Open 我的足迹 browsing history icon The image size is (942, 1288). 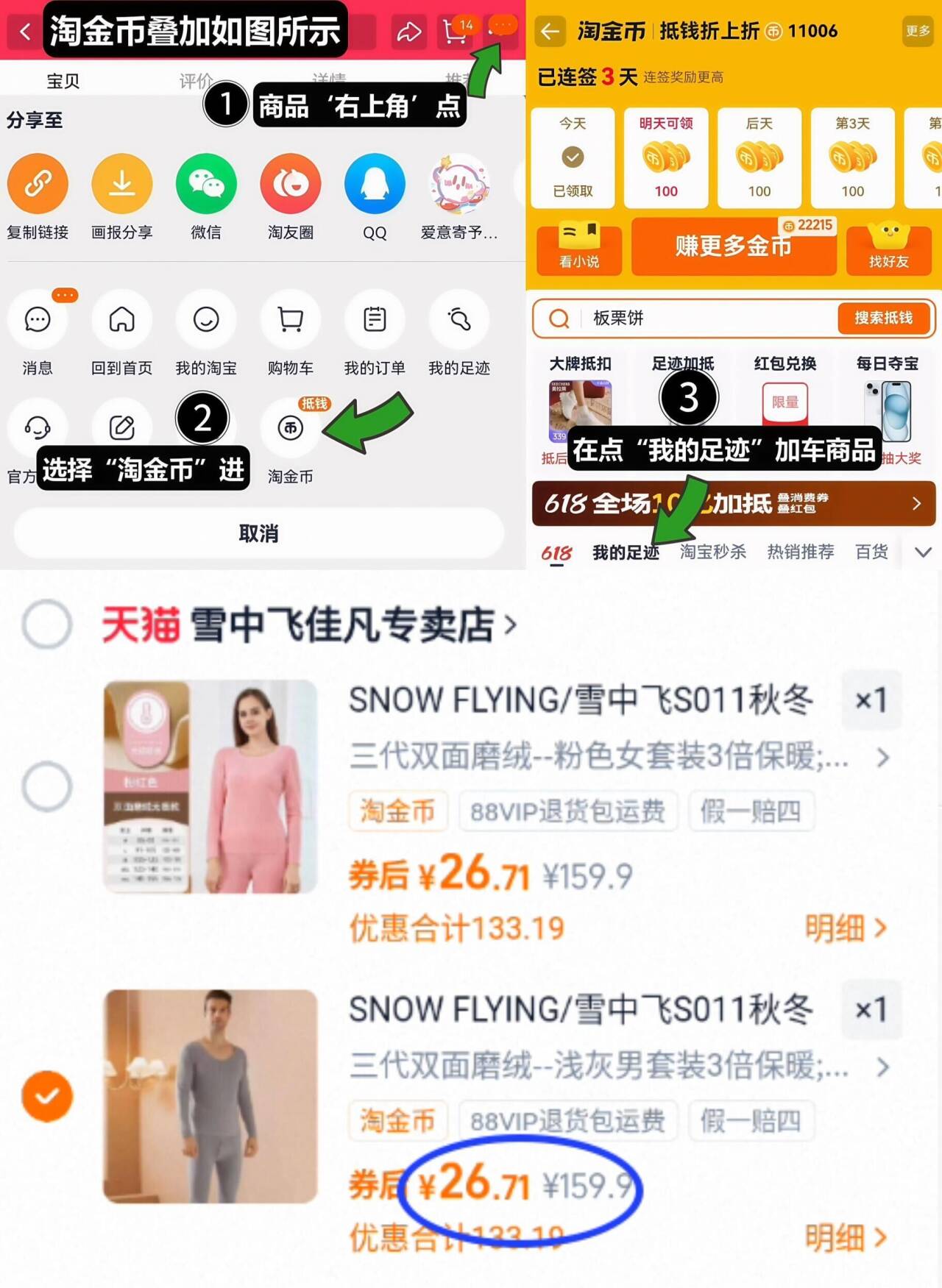458,321
